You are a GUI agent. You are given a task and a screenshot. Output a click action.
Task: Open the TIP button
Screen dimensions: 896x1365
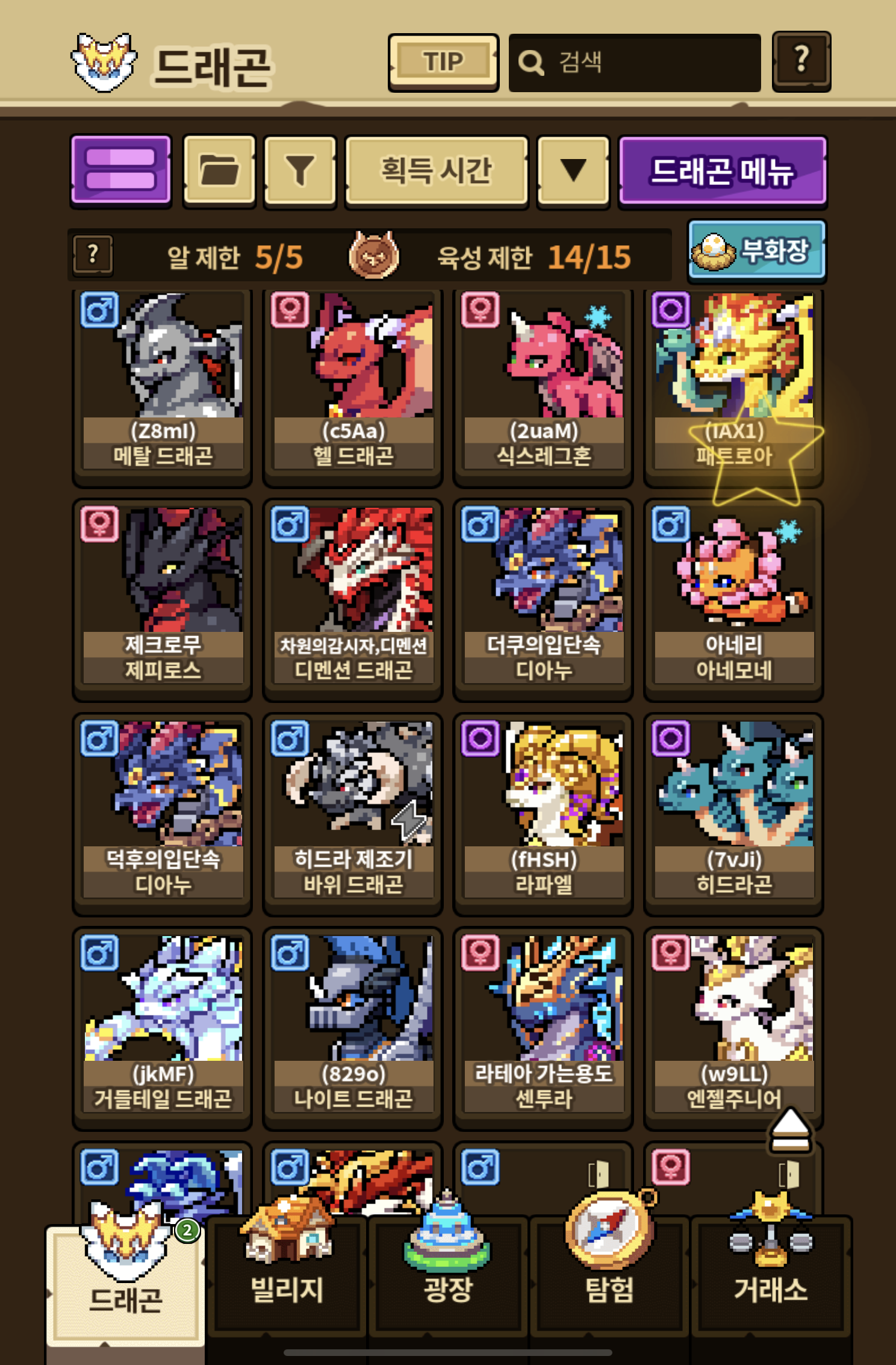coord(443,62)
